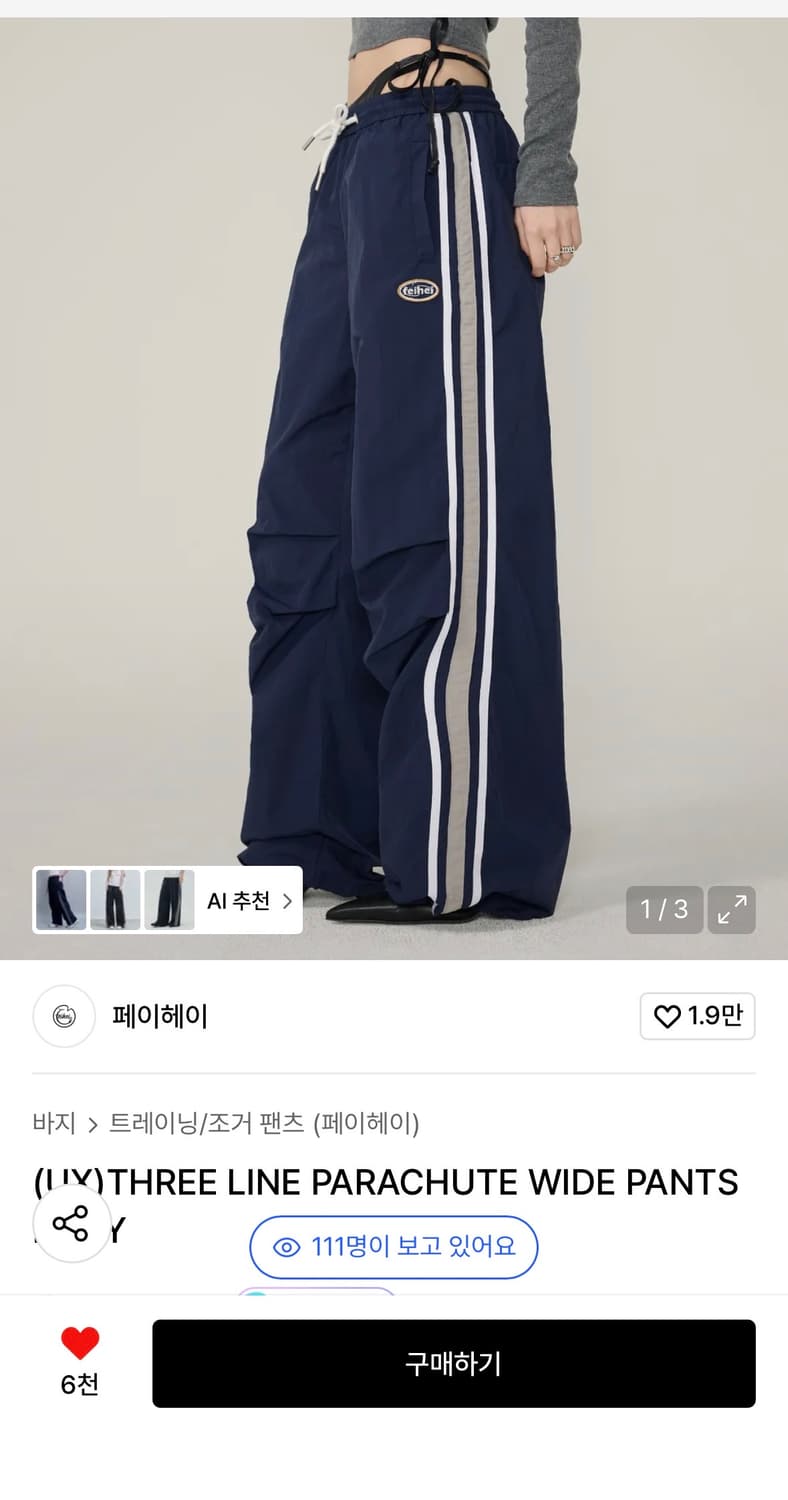
Task: Open the 바지 breadcrumb category
Action: pyautogui.click(x=53, y=1123)
